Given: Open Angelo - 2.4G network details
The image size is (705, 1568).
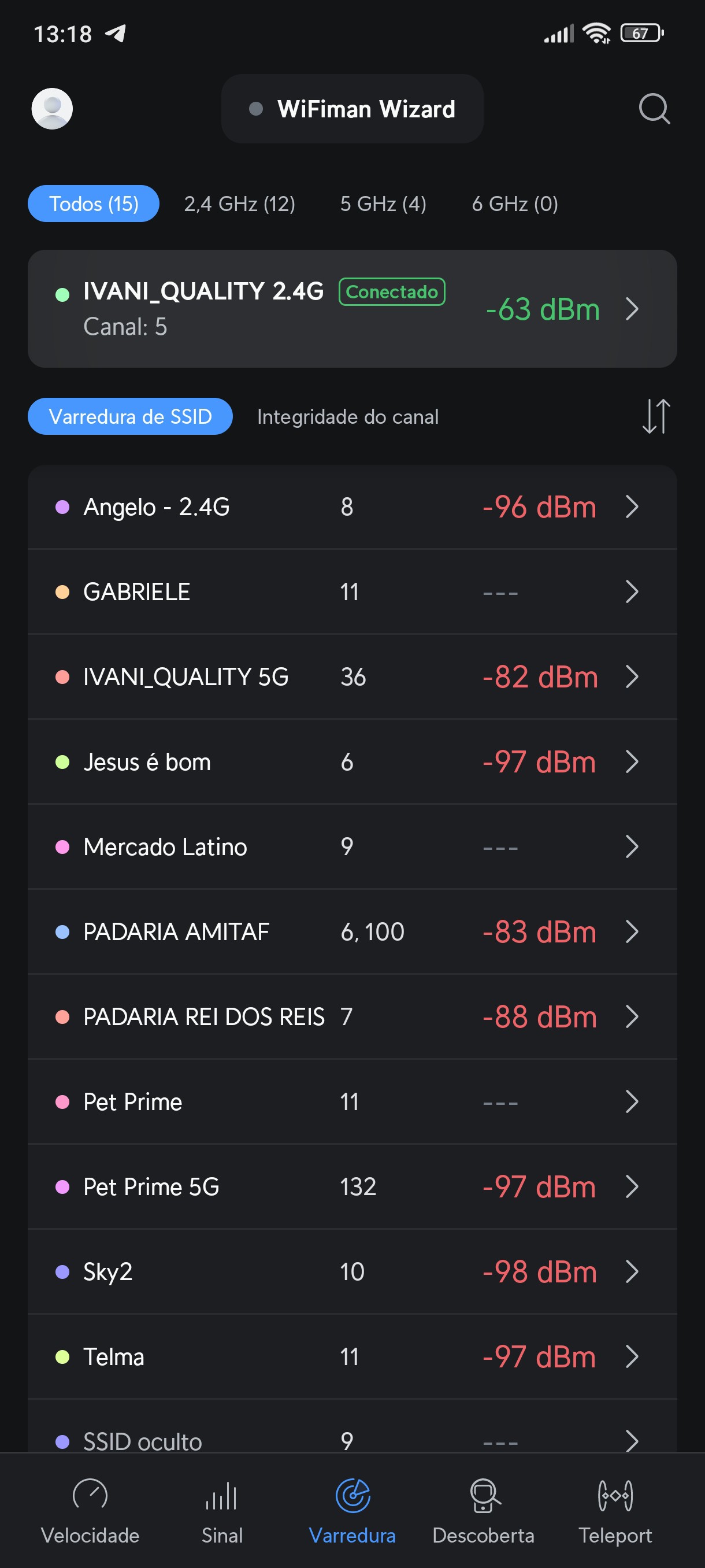Looking at the screenshot, I should (x=352, y=507).
